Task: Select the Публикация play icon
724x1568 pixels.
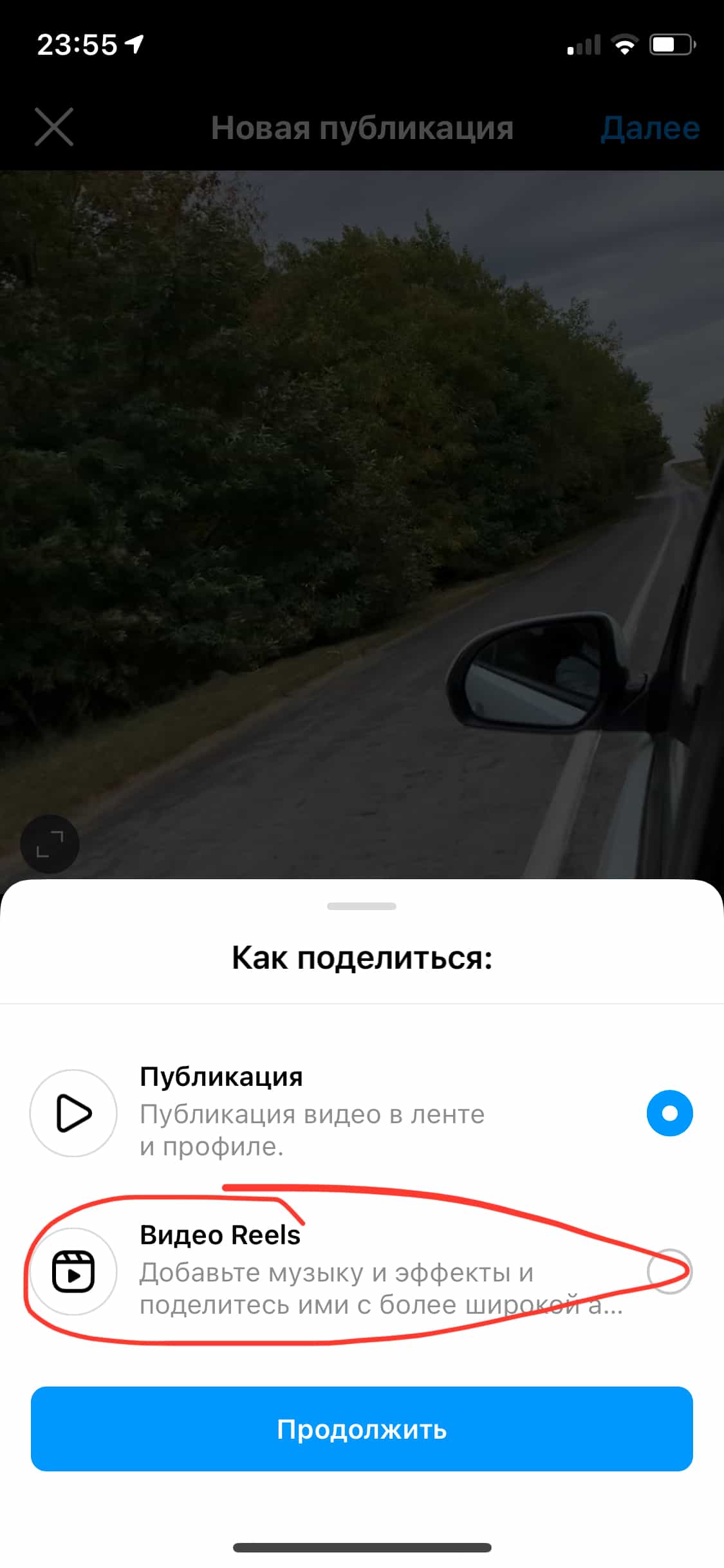Action: click(x=73, y=1113)
